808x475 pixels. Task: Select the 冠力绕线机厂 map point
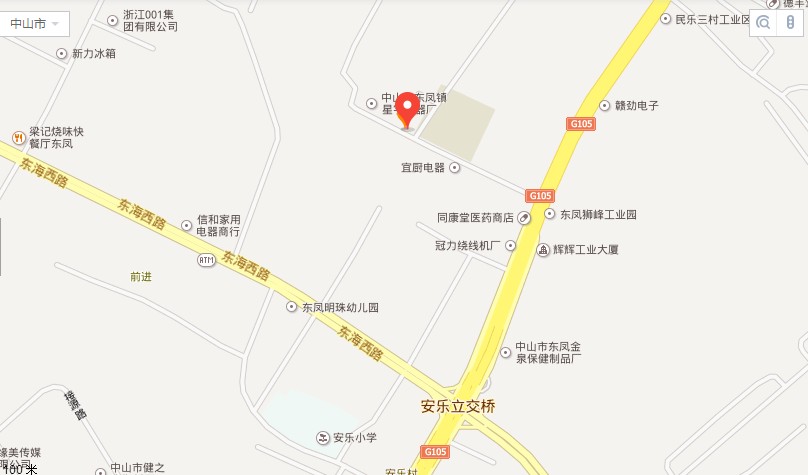click(x=510, y=245)
